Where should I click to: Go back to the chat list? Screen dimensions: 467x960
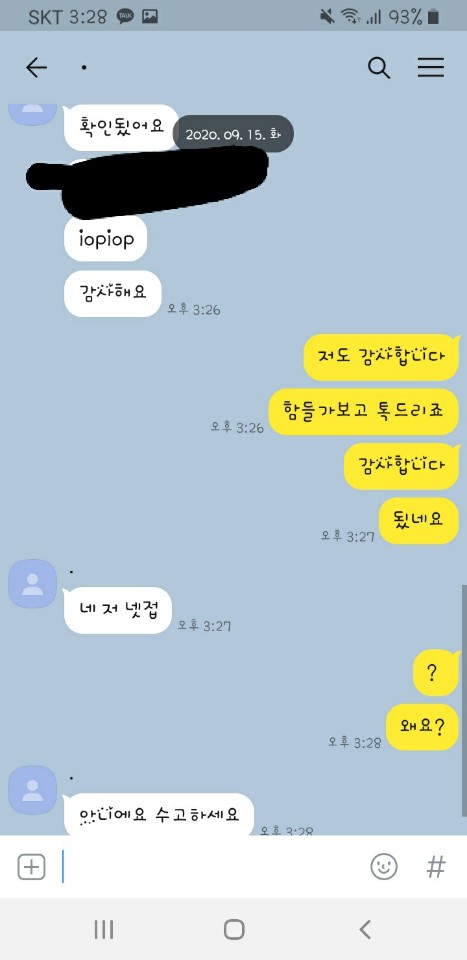click(37, 68)
